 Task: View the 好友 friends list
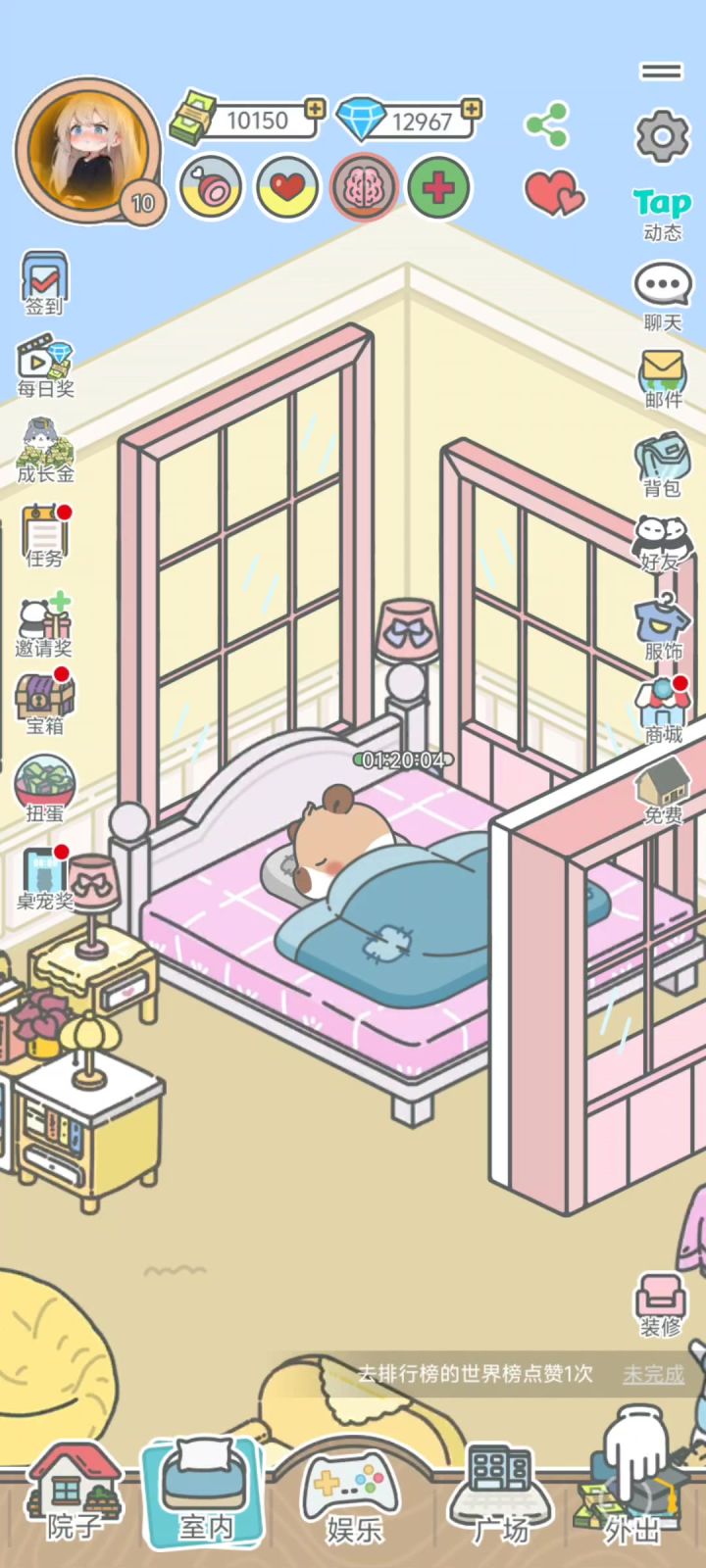662,544
